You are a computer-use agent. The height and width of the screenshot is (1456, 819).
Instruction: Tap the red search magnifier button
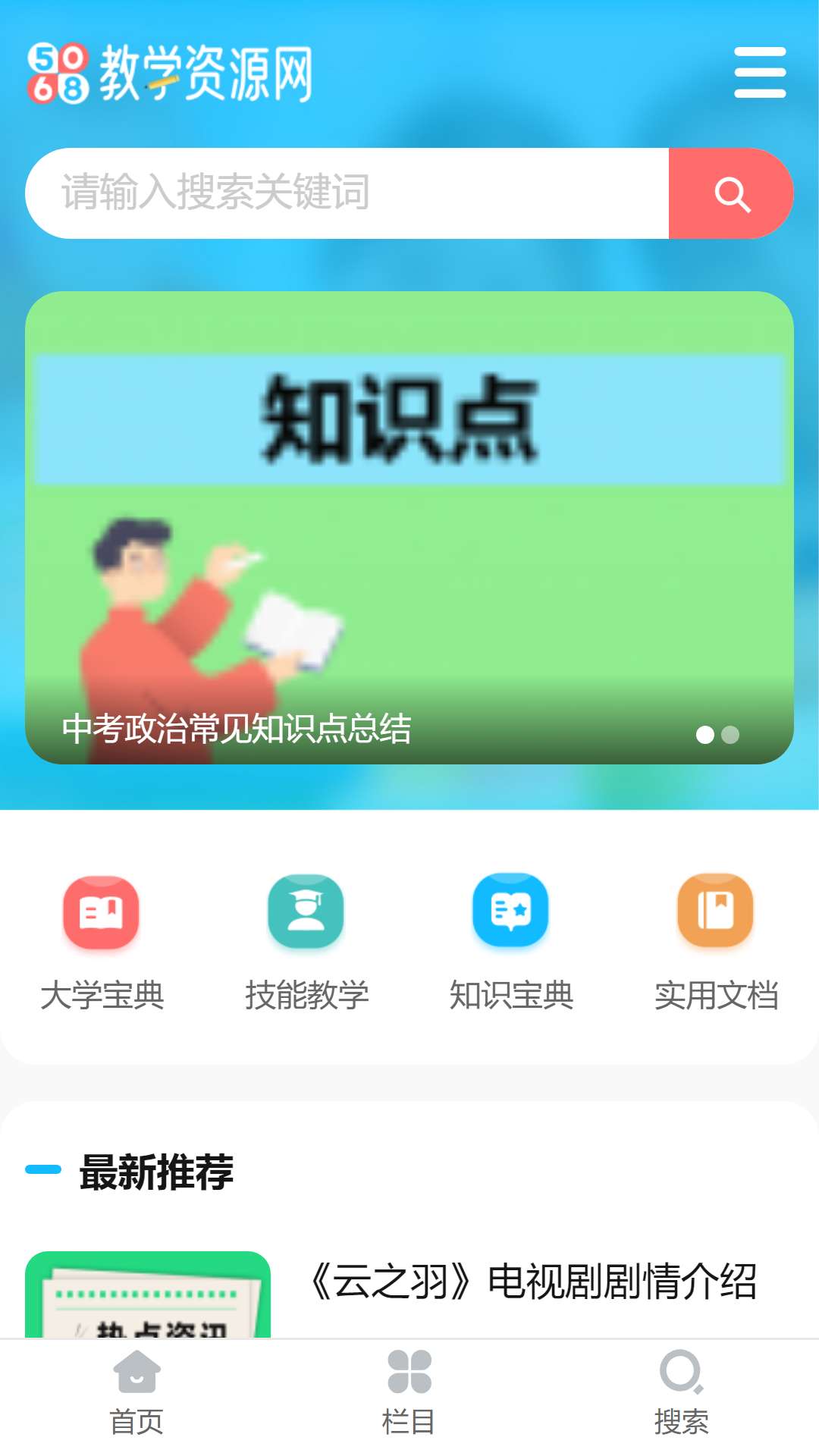[x=731, y=193]
